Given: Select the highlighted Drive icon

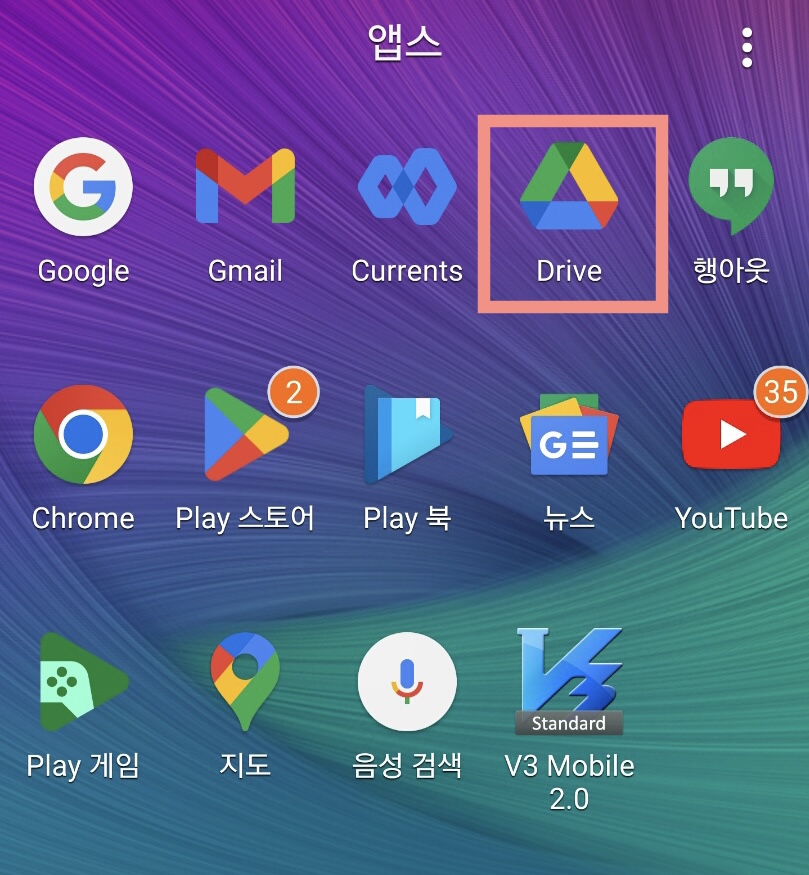Looking at the screenshot, I should (570, 190).
